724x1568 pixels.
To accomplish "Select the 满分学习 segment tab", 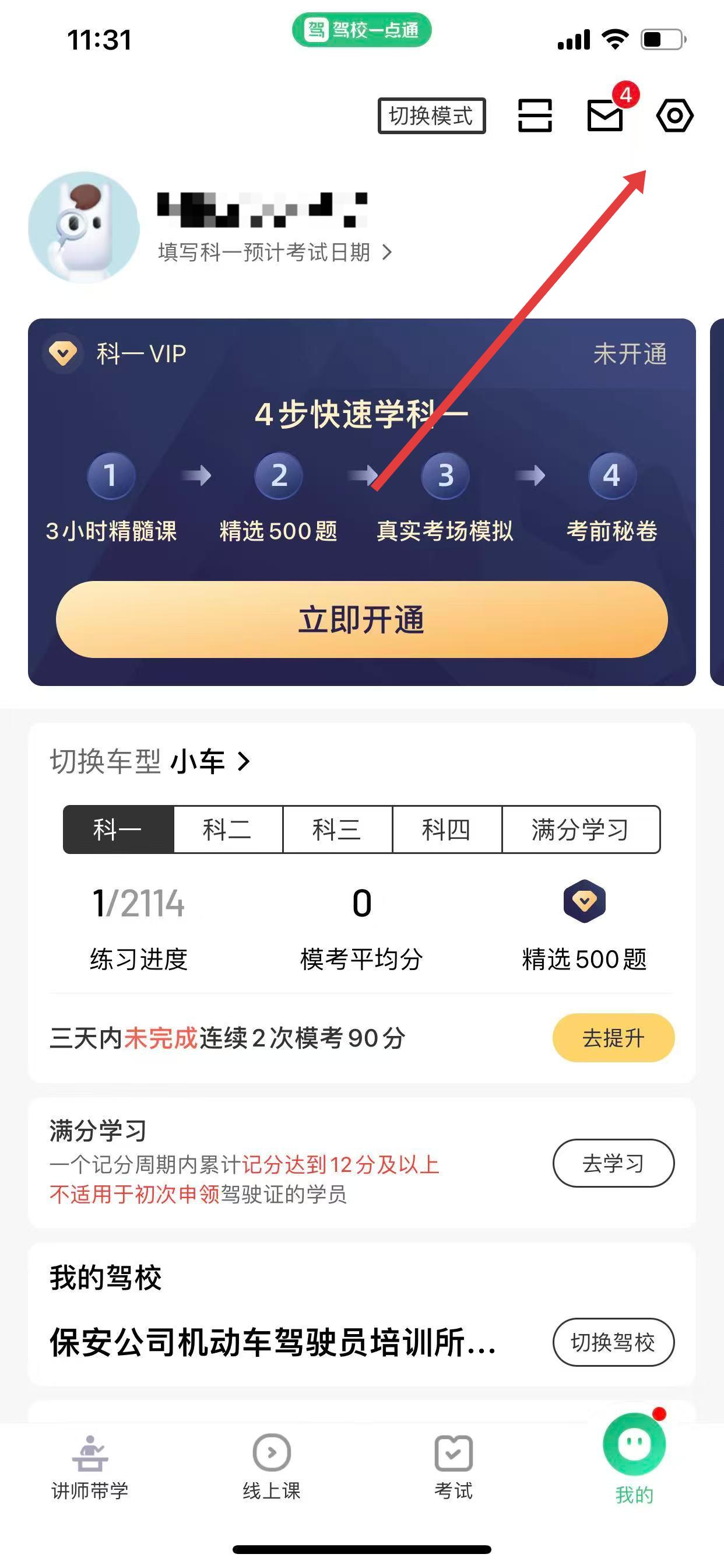I will [581, 829].
